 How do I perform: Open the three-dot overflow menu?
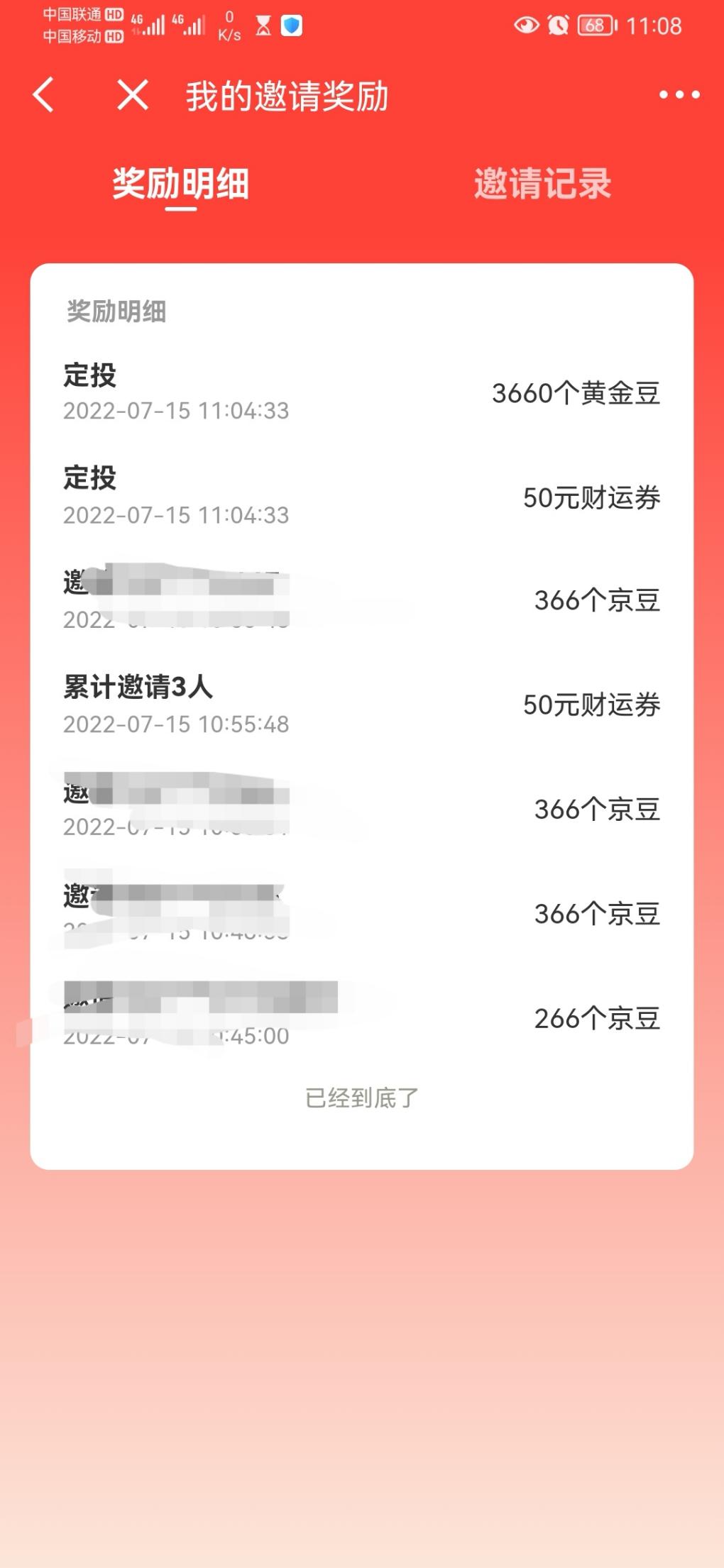[x=679, y=94]
